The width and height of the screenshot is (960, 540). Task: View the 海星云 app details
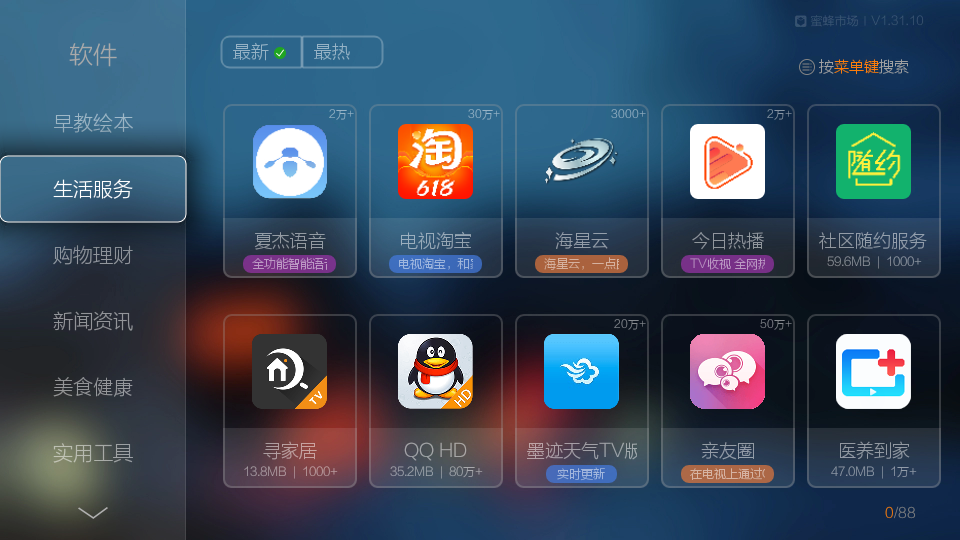pos(582,190)
